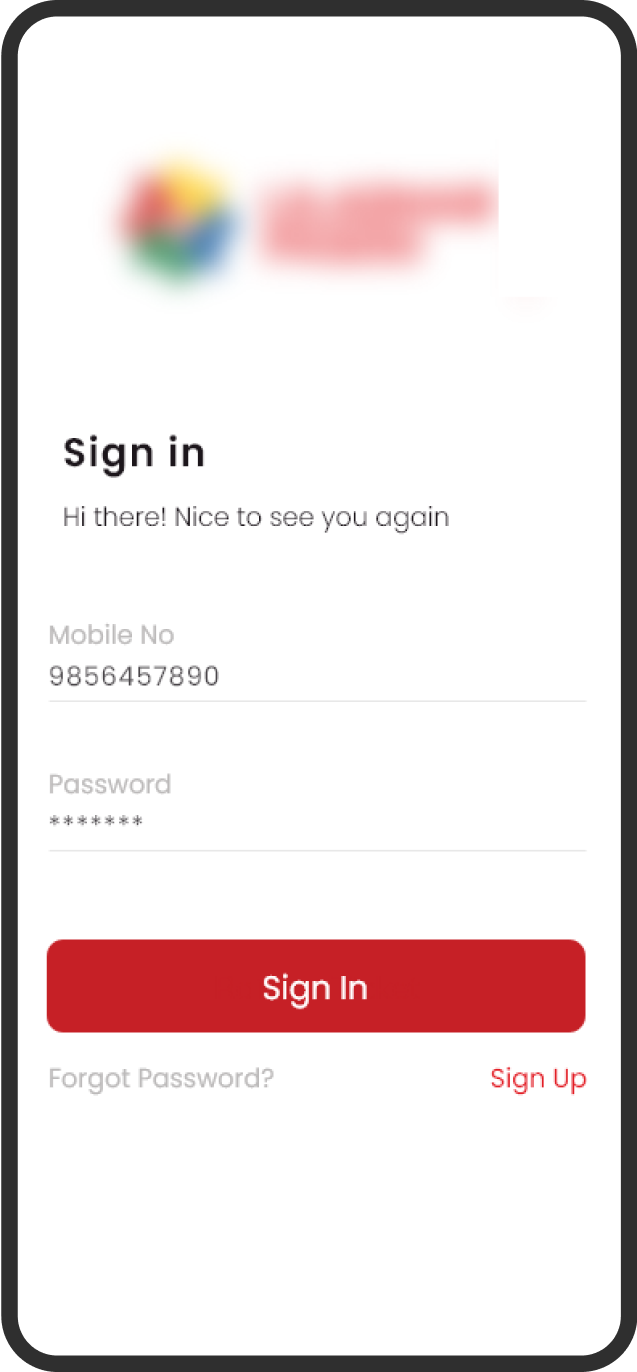This screenshot has height=1372, width=637.
Task: Go to Sign Up
Action: pos(538,1080)
